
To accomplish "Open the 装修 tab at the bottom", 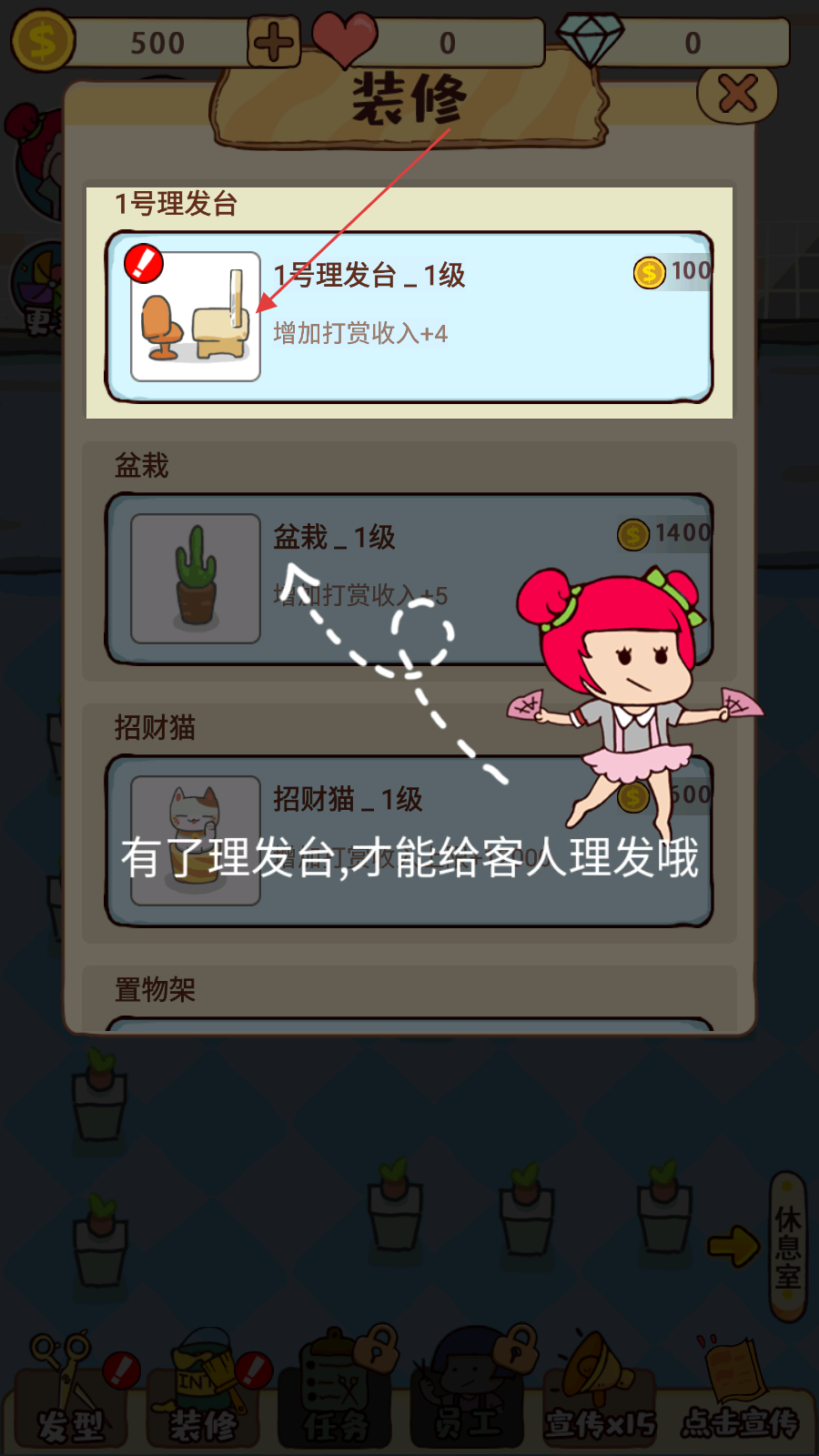I will [x=204, y=1392].
